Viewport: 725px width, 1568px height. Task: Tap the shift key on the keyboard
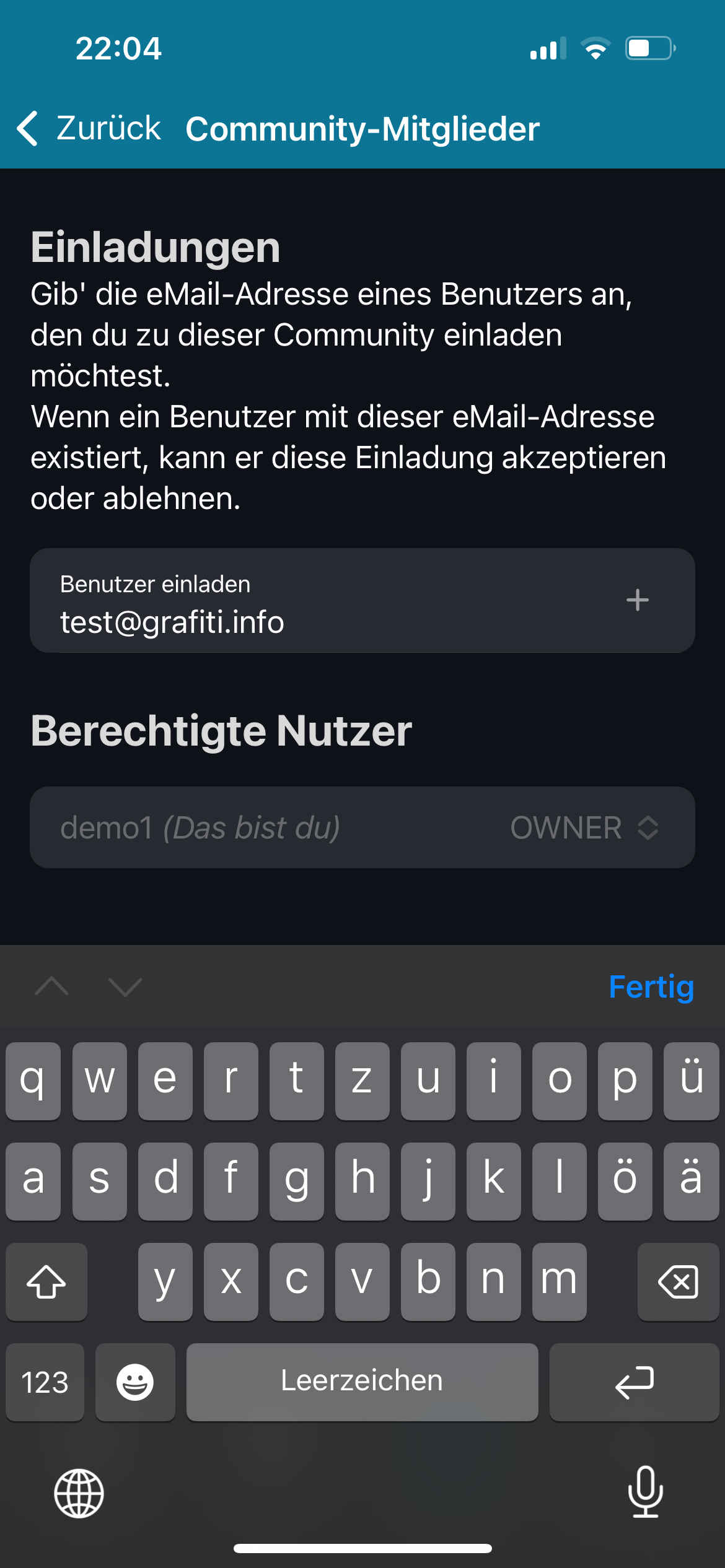point(46,1281)
